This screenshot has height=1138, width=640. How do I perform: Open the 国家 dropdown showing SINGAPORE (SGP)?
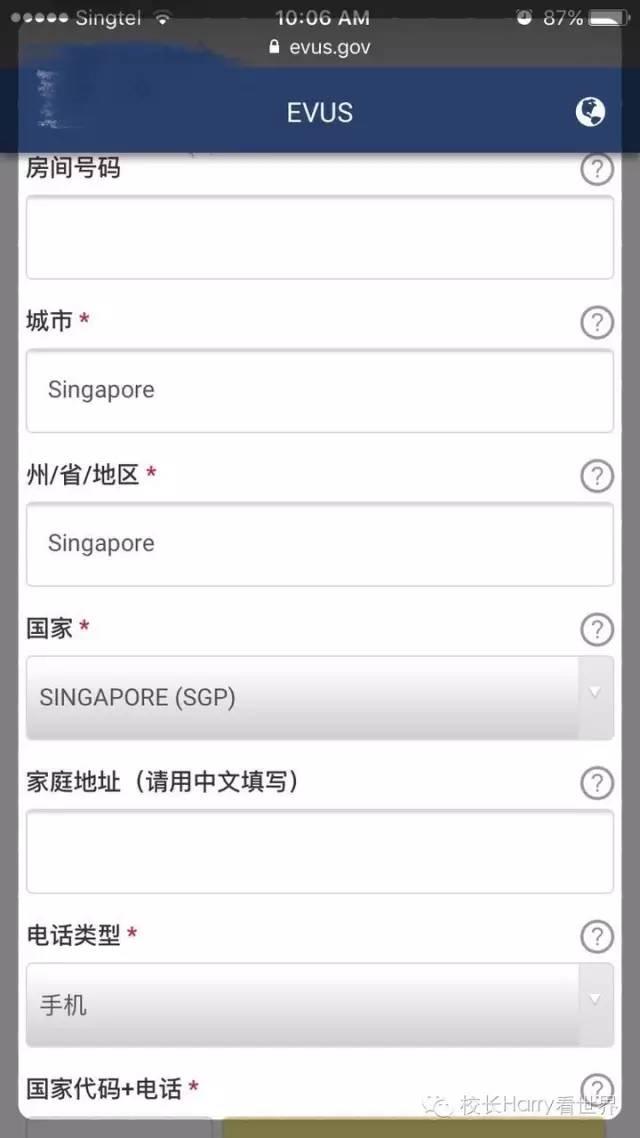[x=319, y=697]
